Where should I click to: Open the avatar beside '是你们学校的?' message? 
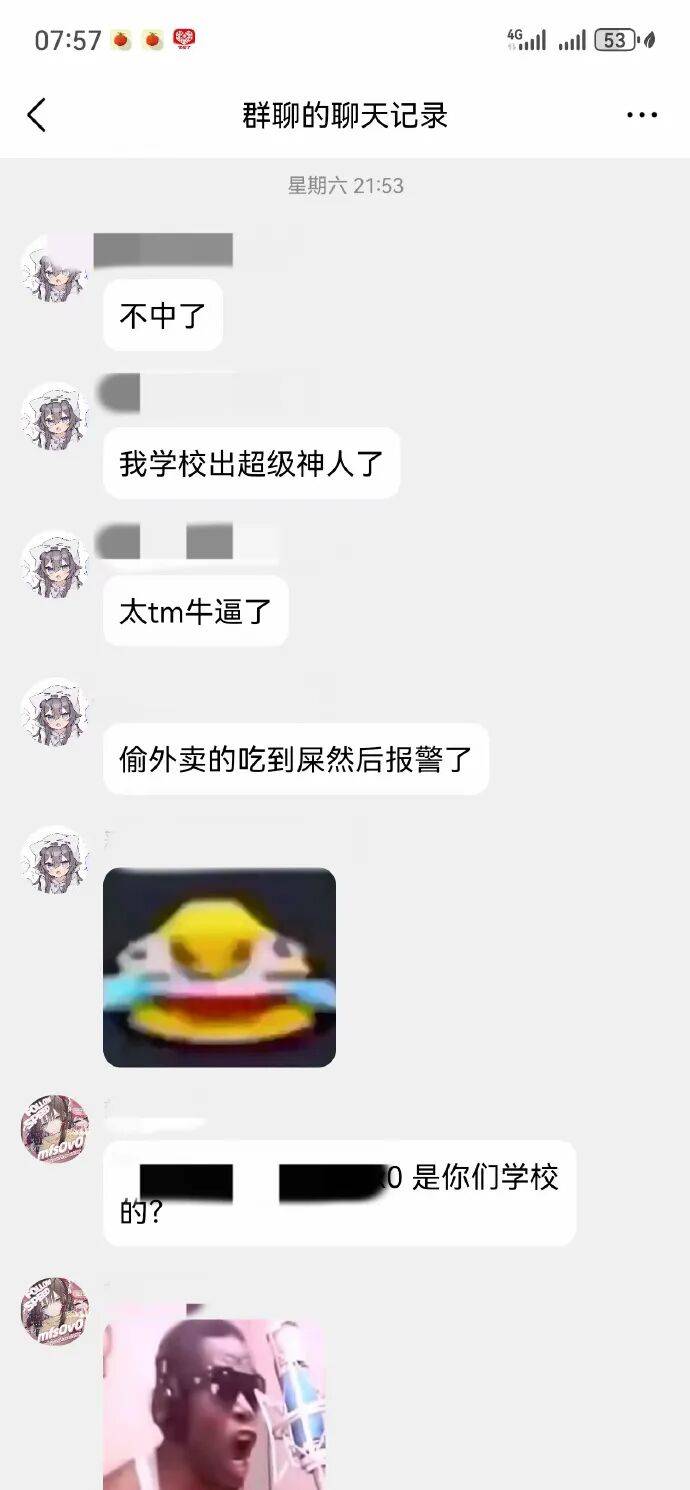click(x=54, y=1127)
